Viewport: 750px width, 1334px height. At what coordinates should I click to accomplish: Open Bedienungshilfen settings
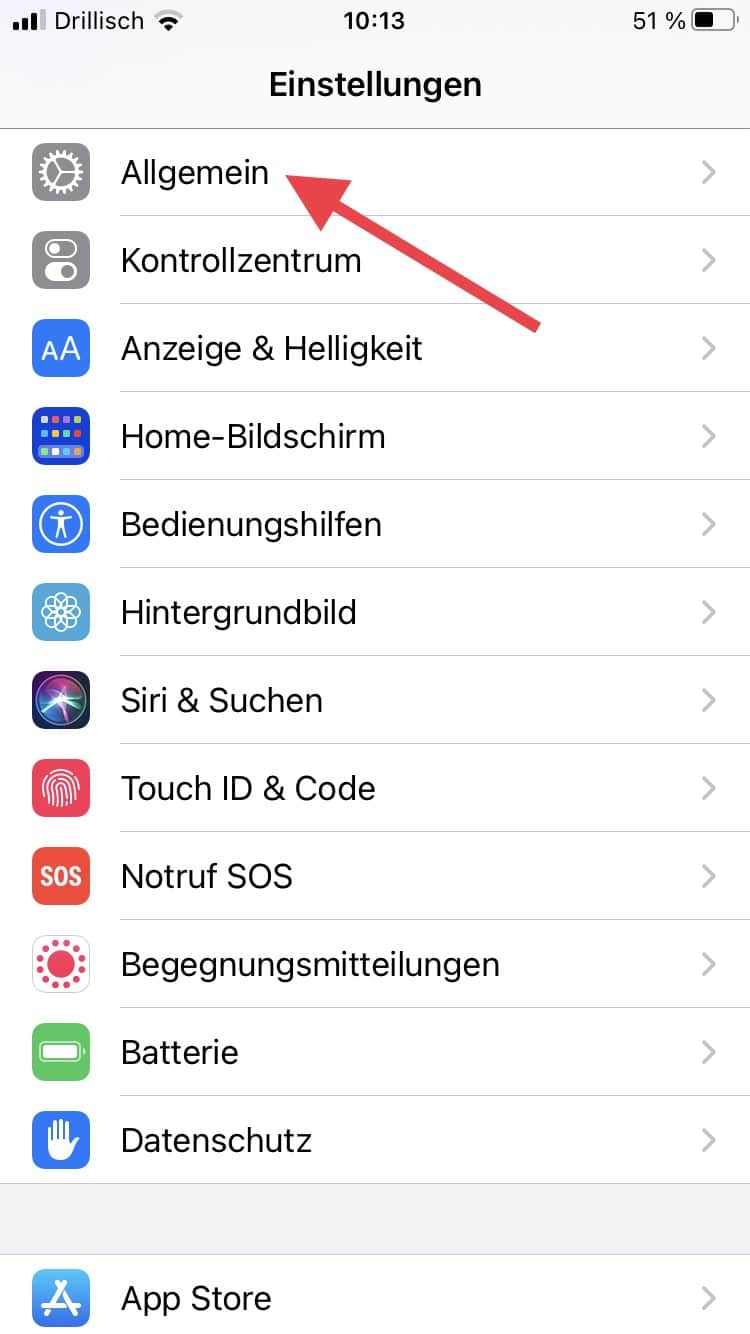251,525
